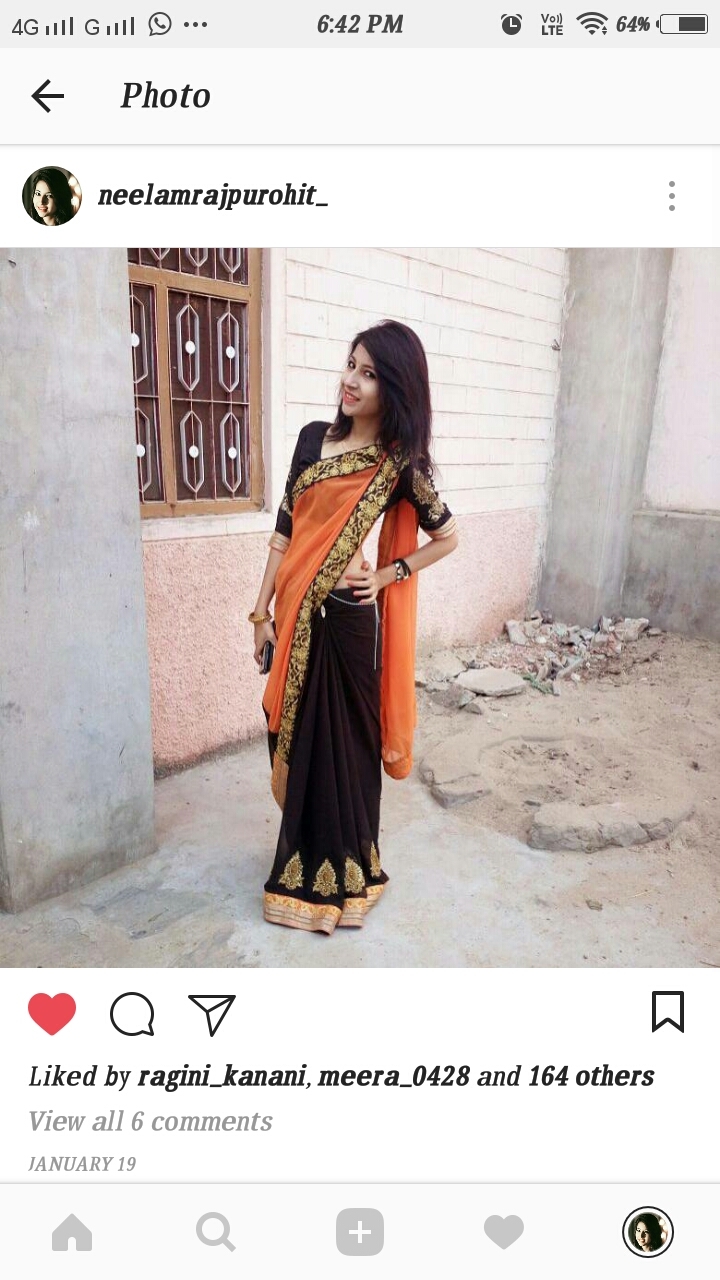
Task: Switch to your Profile tab
Action: pyautogui.click(x=648, y=1232)
